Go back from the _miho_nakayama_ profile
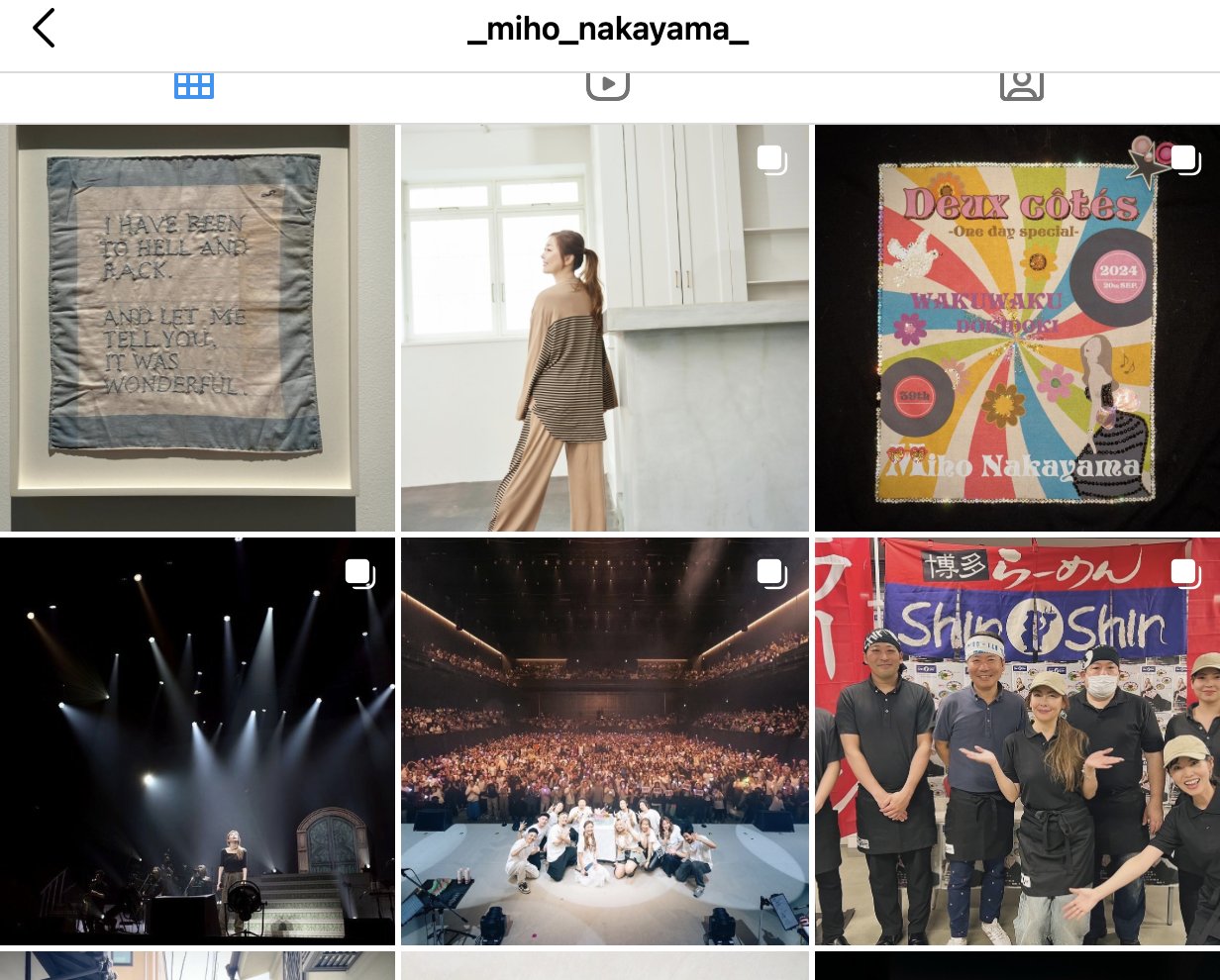This screenshot has height=980, width=1220. click(x=44, y=29)
